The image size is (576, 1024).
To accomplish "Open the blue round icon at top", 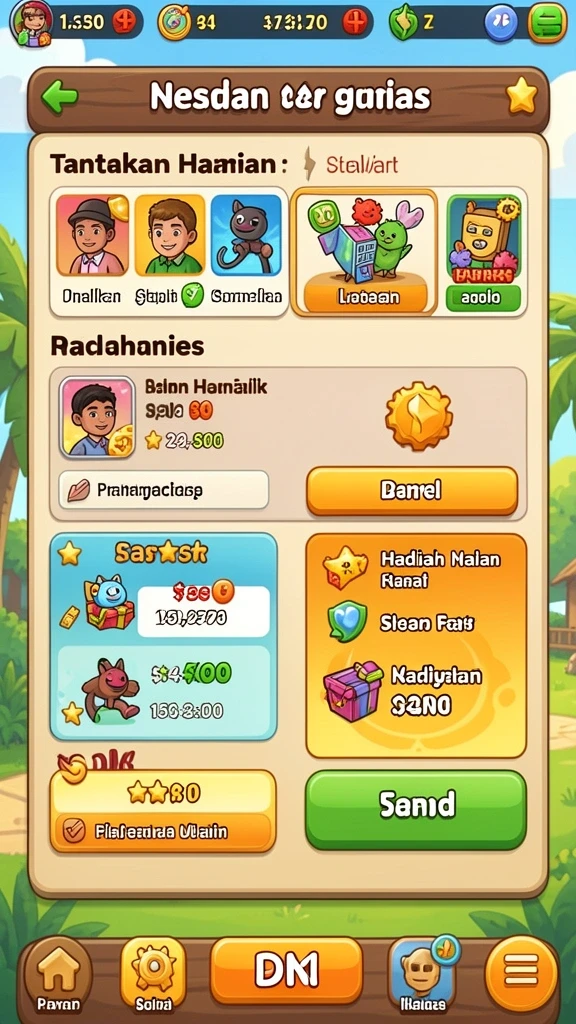I will coord(501,22).
